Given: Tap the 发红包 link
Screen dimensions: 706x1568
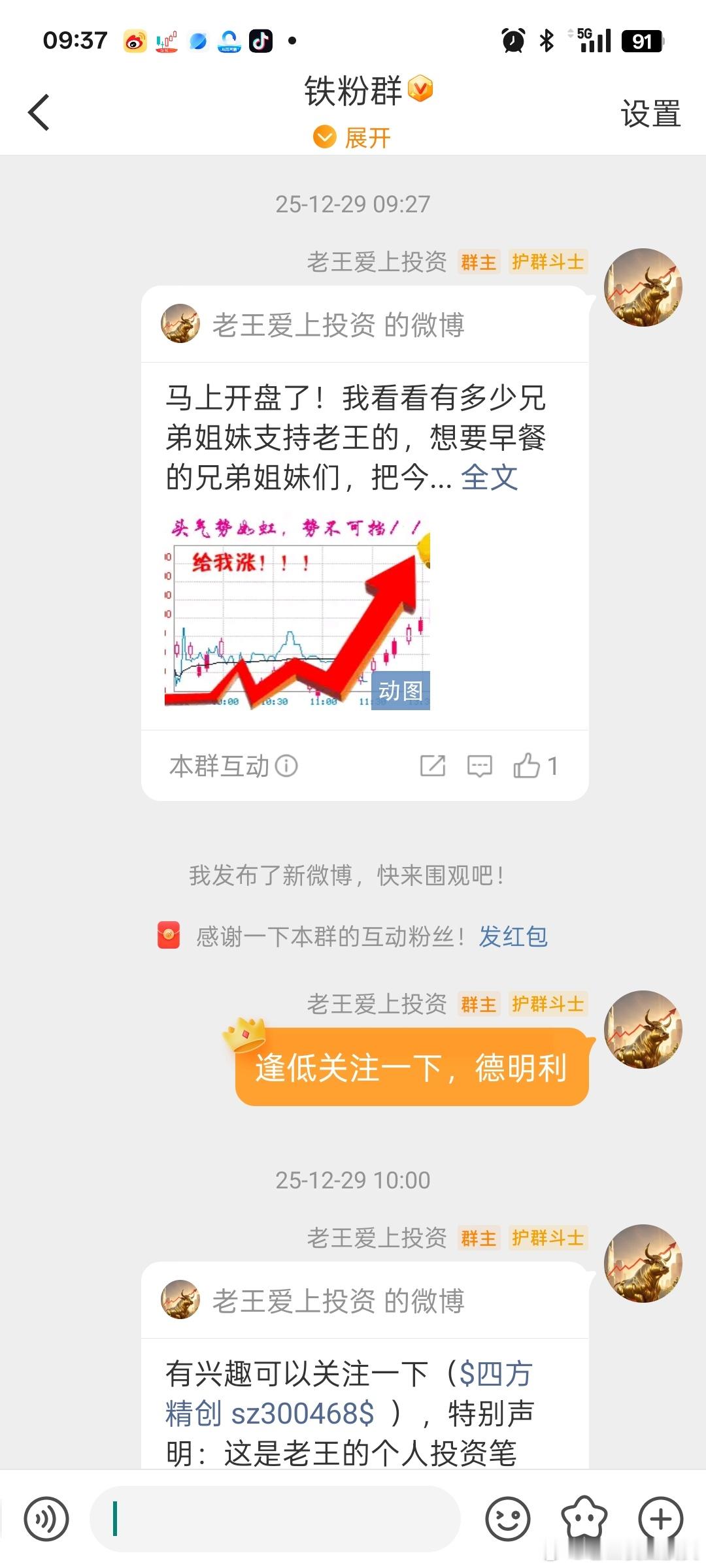Looking at the screenshot, I should (x=513, y=936).
